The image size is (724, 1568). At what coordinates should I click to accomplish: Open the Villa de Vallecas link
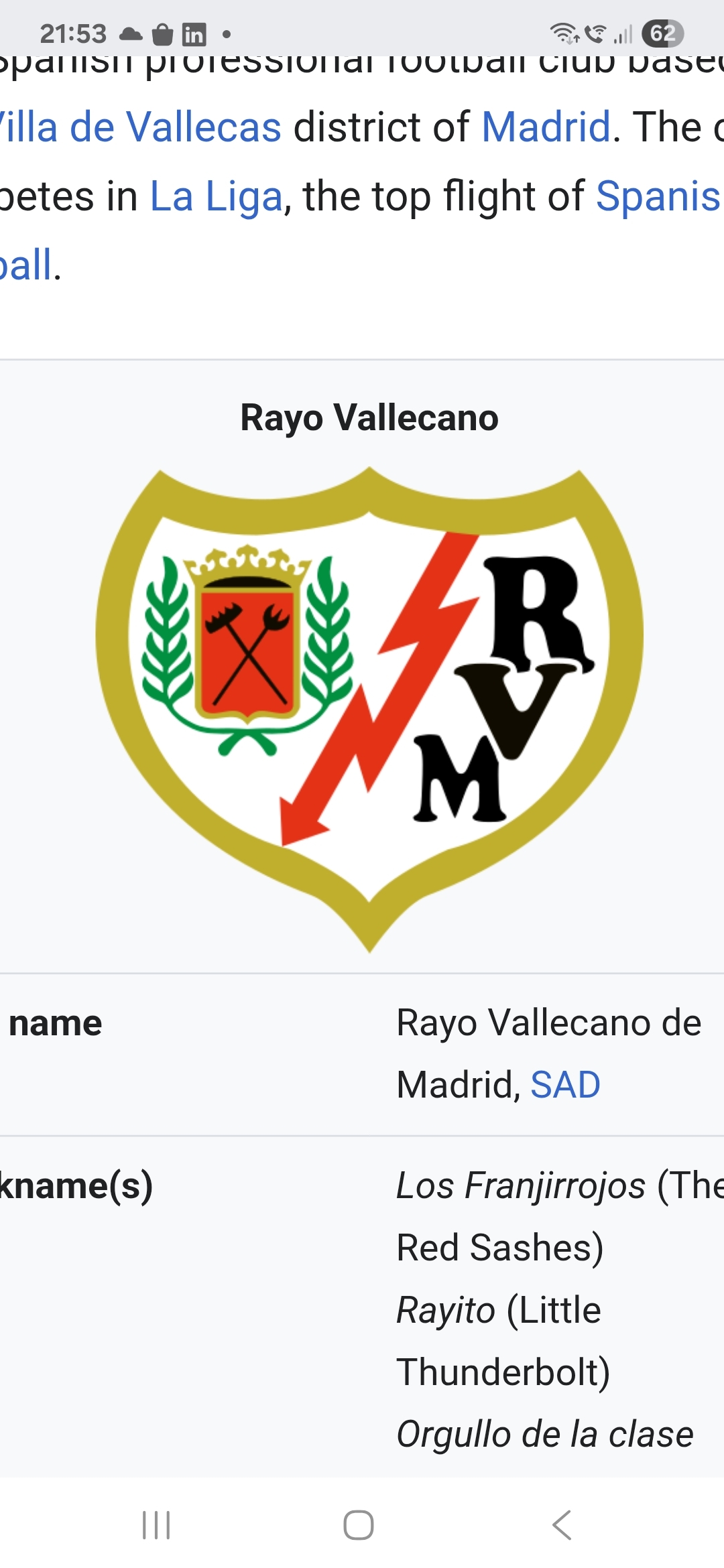click(x=141, y=127)
